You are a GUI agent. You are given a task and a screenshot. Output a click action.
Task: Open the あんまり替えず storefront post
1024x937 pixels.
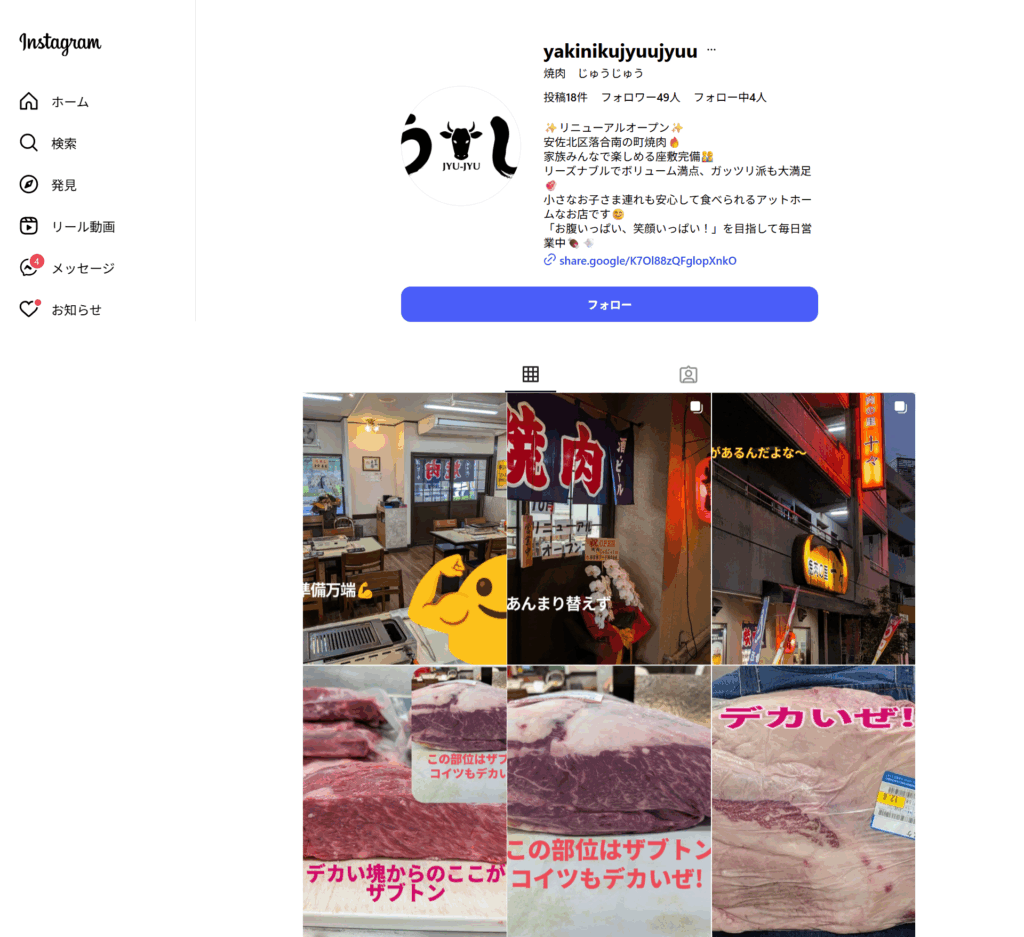(609, 528)
